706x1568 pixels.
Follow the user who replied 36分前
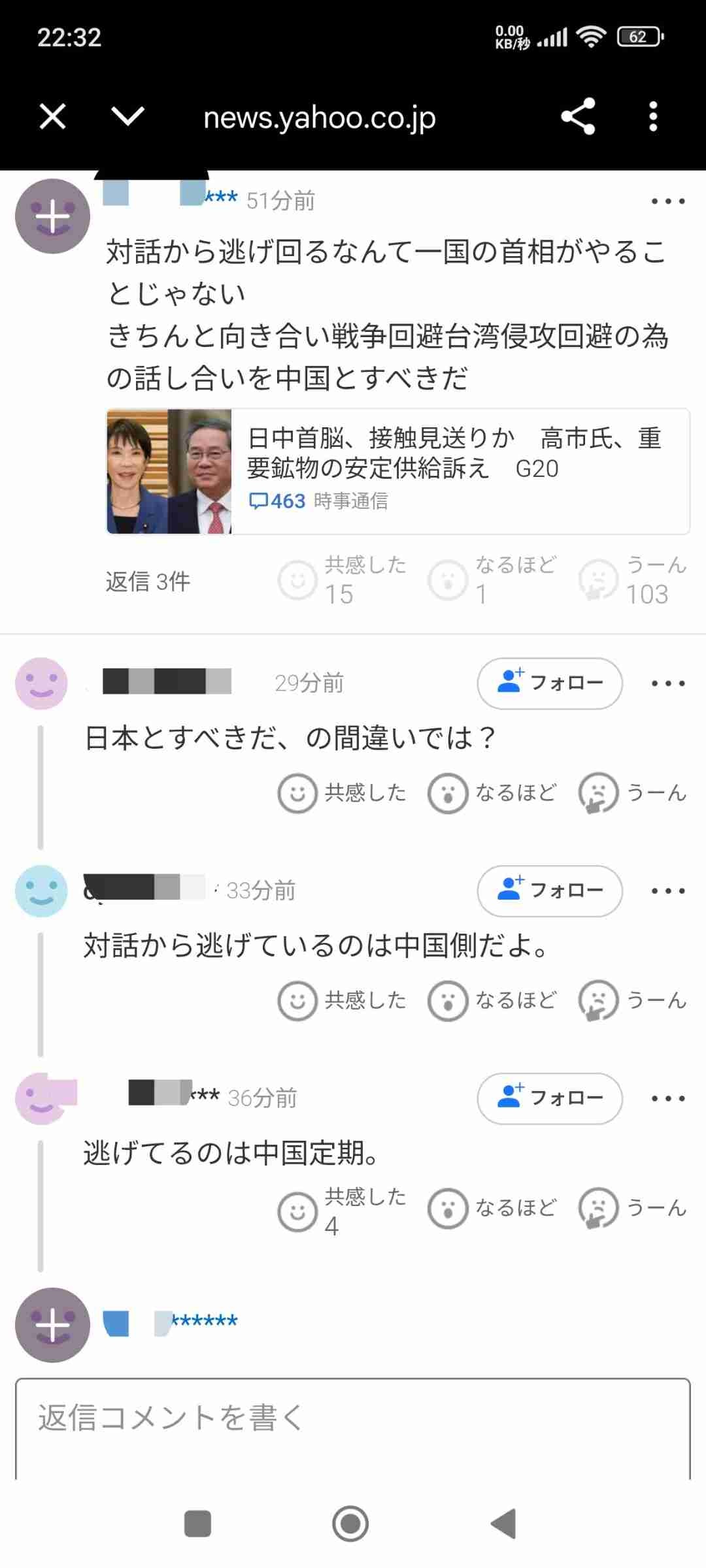tap(549, 1098)
